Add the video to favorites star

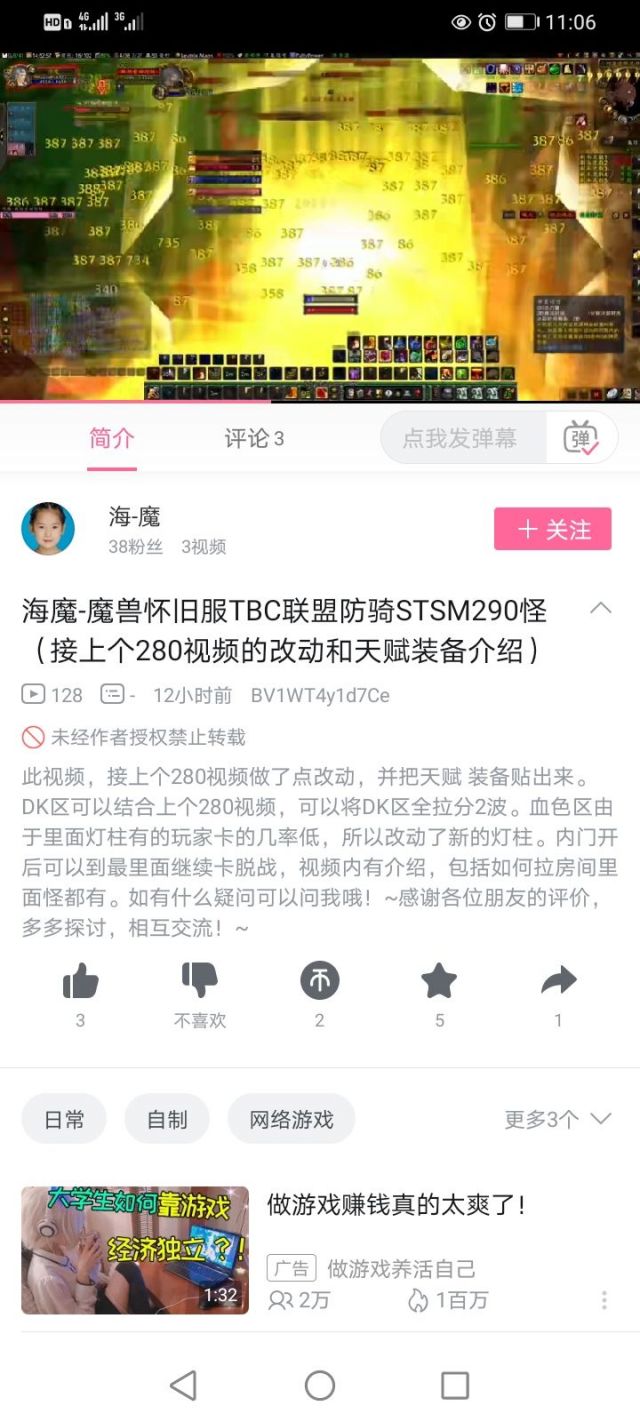[439, 982]
